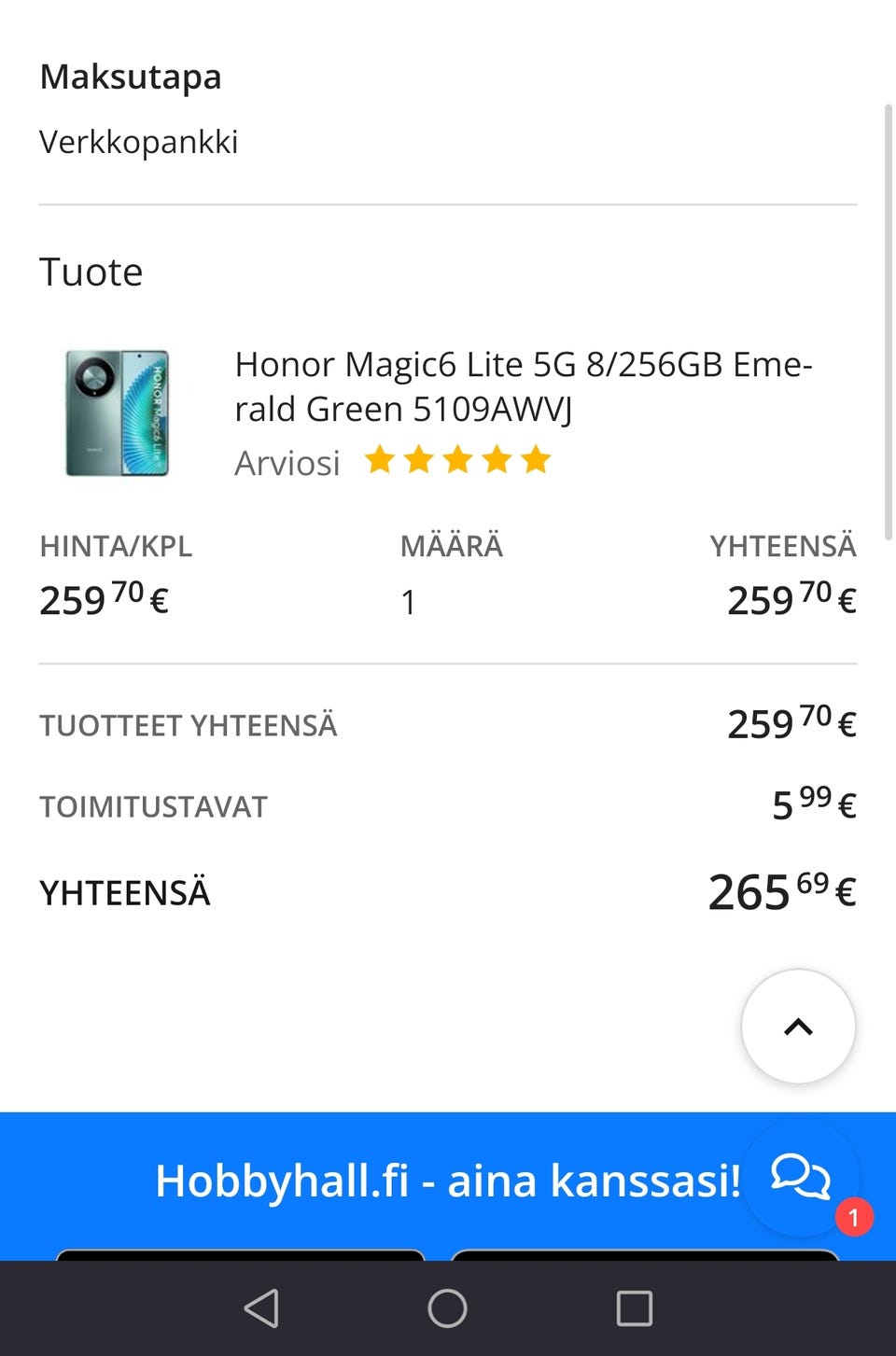Viewport: 896px width, 1356px height.
Task: Open the Honor Magic6 Lite product image
Action: (x=118, y=412)
